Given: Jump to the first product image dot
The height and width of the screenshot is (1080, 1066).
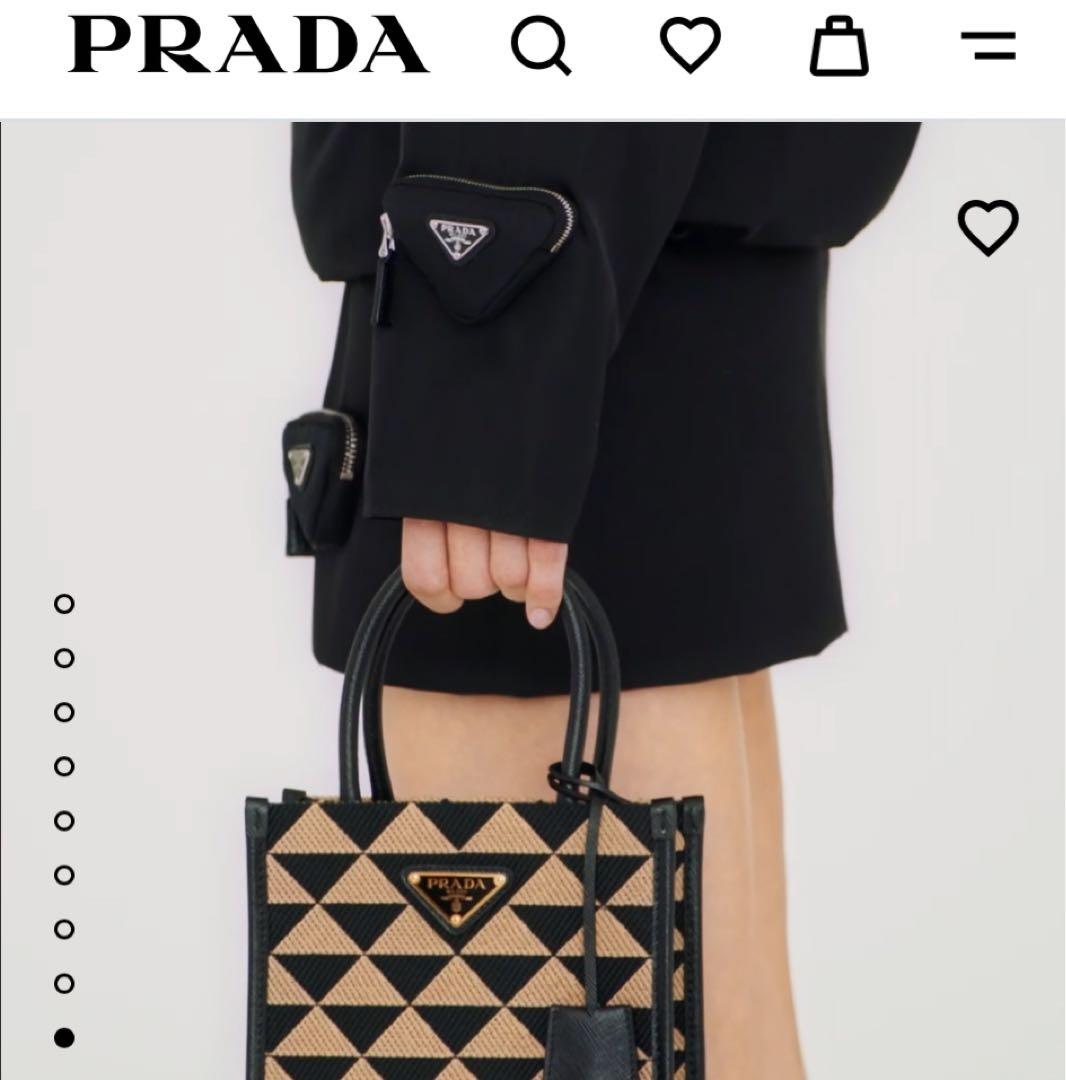Looking at the screenshot, I should [x=64, y=604].
